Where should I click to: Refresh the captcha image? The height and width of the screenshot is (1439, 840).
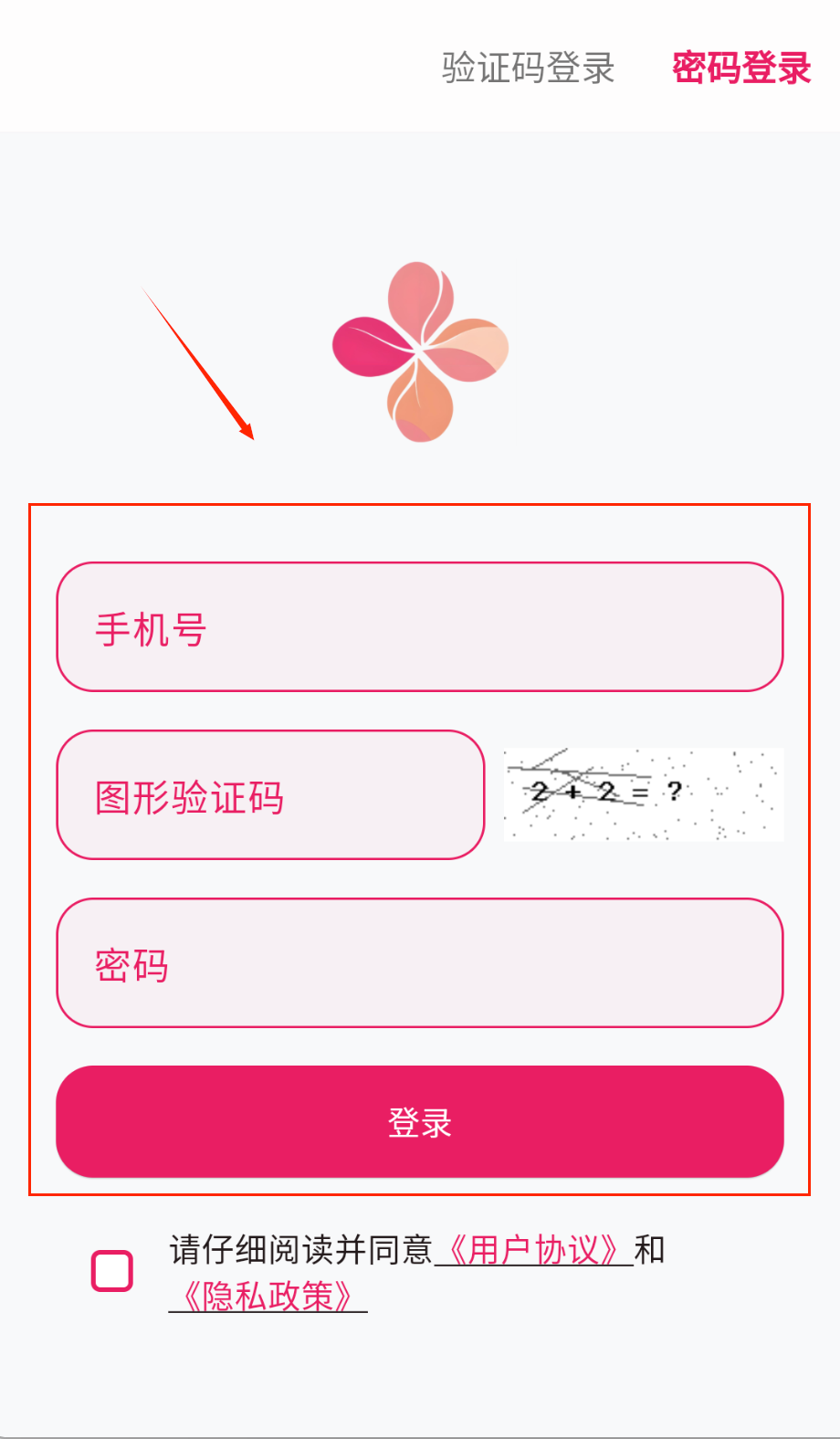(x=644, y=793)
